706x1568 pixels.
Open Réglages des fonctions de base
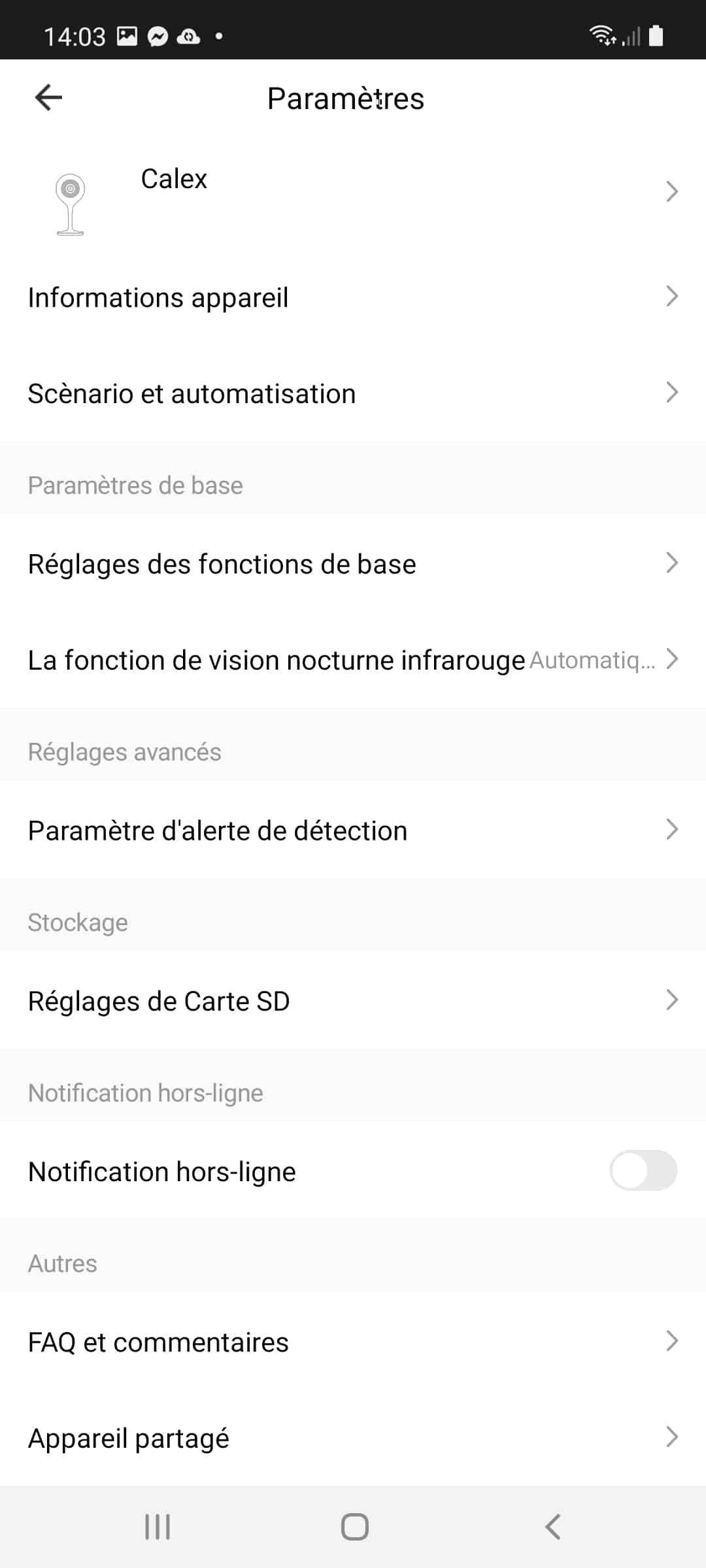coord(353,564)
